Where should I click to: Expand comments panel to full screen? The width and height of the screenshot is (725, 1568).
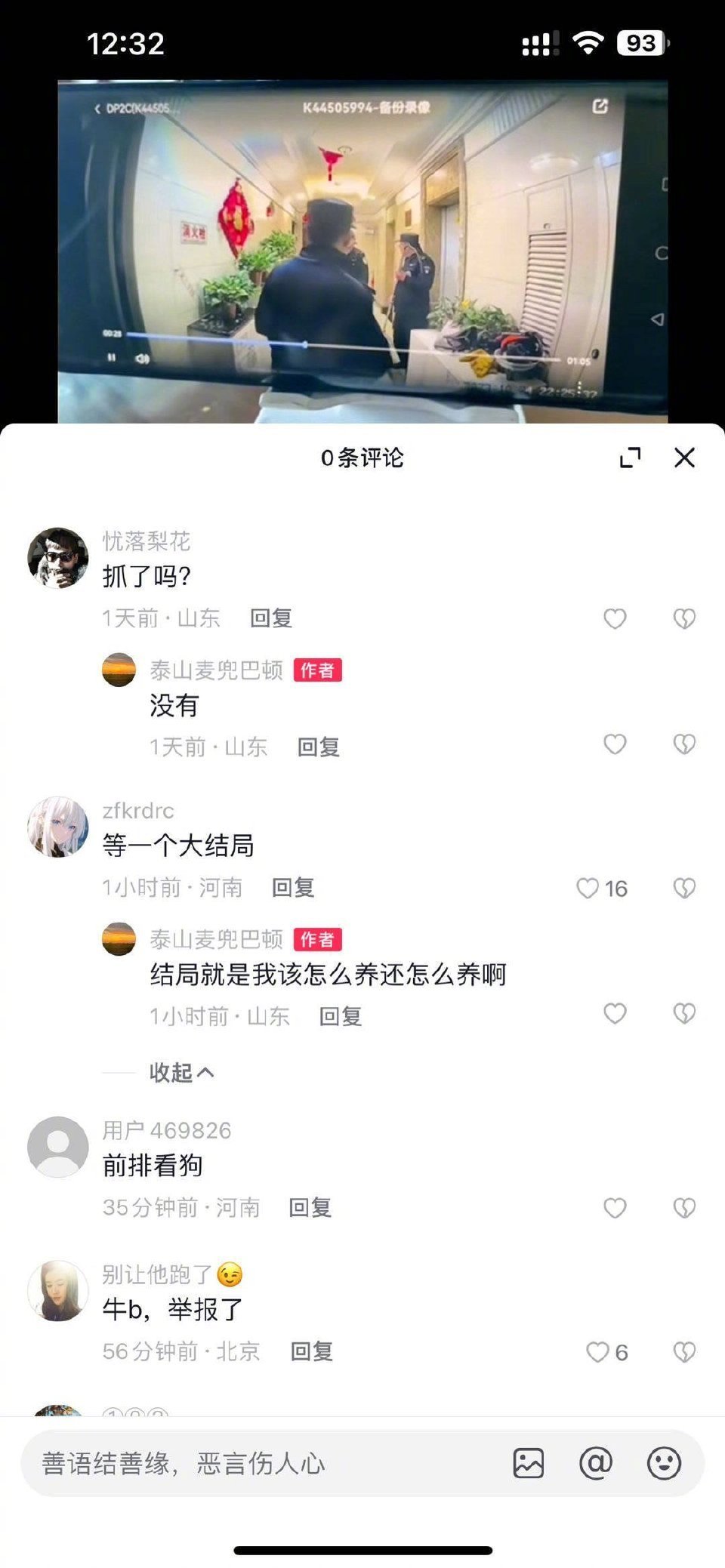(x=630, y=457)
